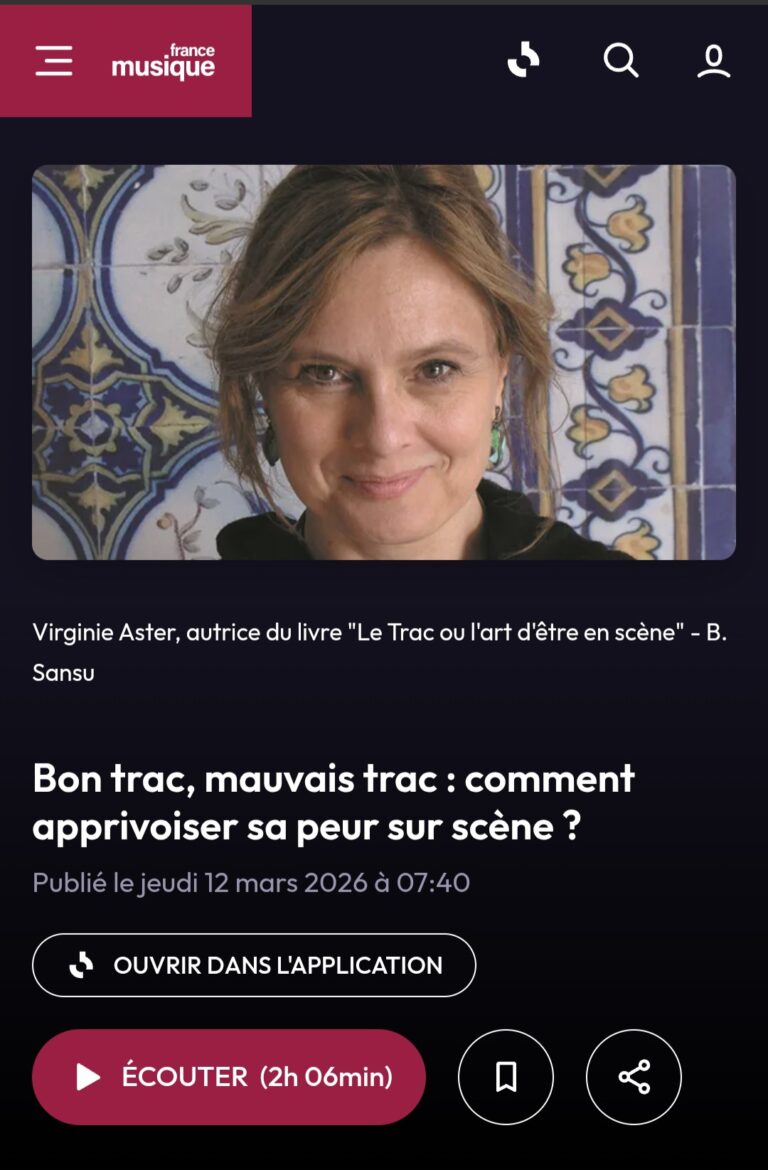Share this episode
Screen dimensions: 768x1170
click(634, 1077)
